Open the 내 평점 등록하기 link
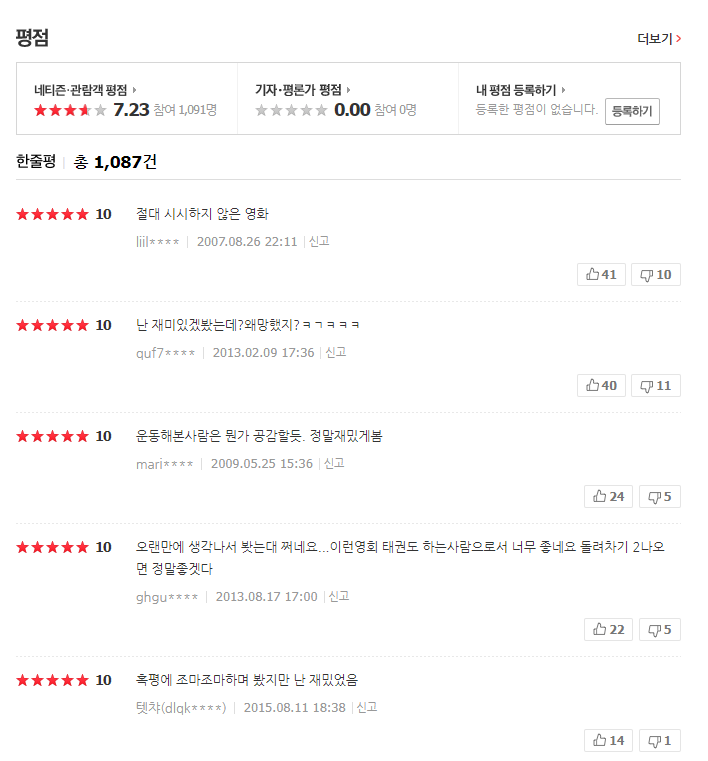 click(521, 90)
